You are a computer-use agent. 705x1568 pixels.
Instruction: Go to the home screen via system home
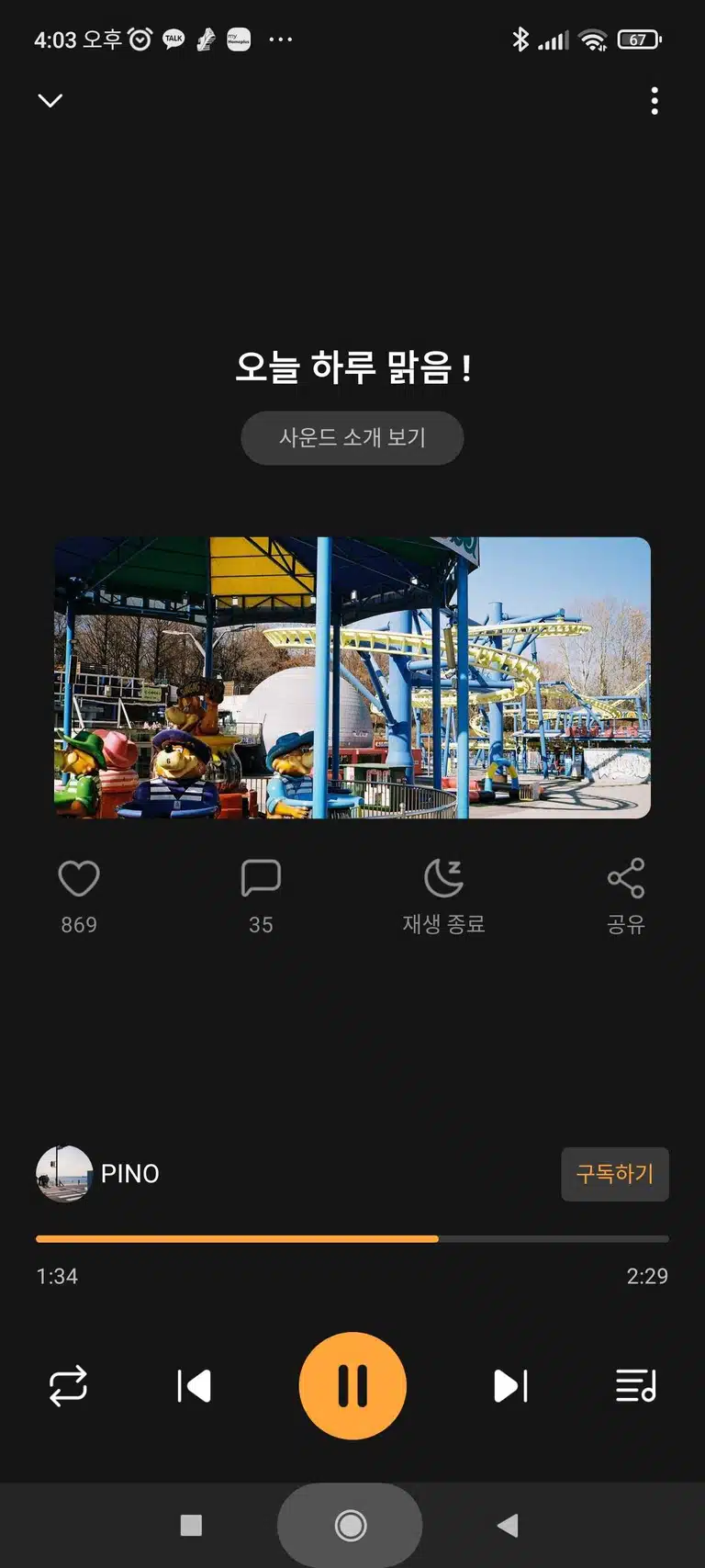[x=351, y=1526]
